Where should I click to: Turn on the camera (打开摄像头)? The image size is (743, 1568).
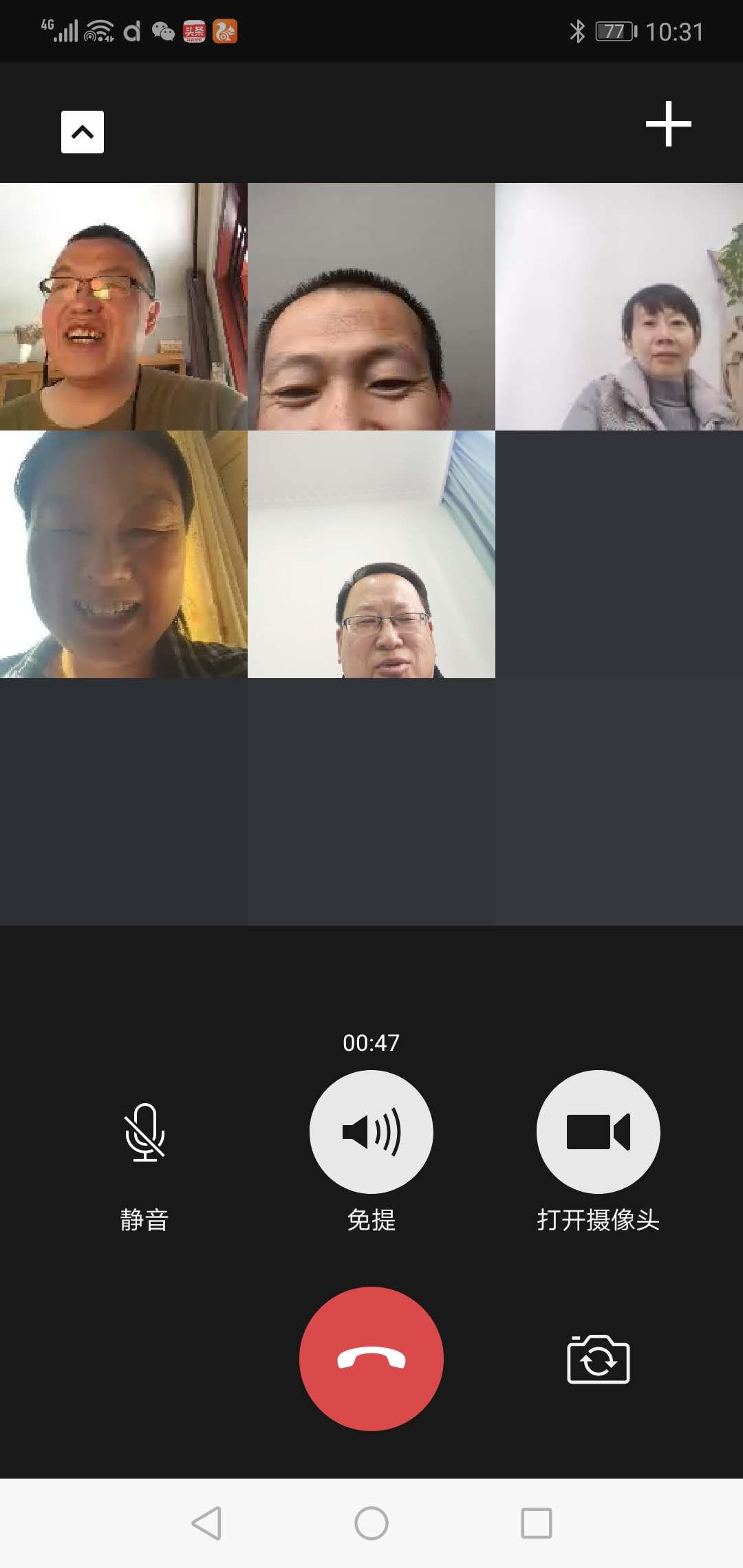click(598, 1132)
